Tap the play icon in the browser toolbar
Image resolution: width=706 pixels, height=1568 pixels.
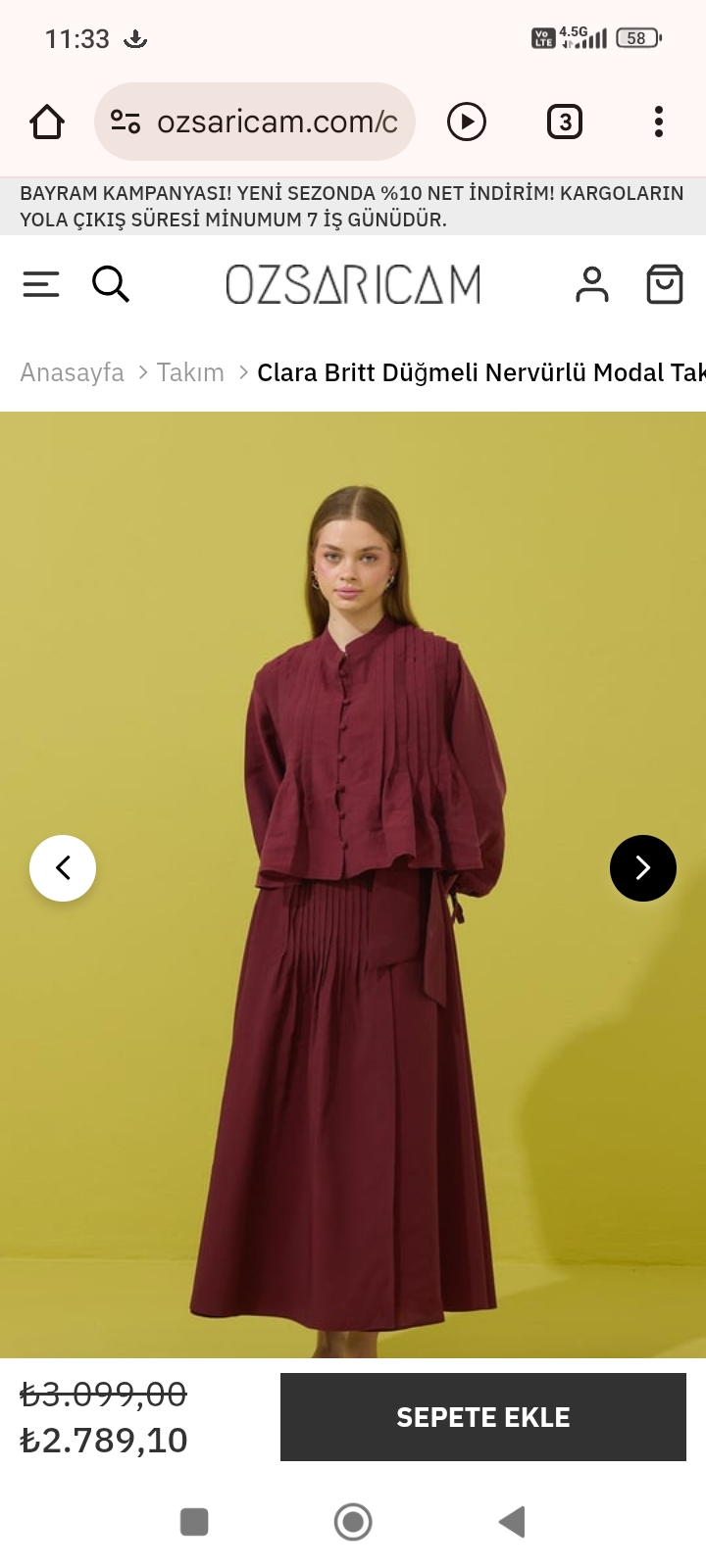coord(467,122)
